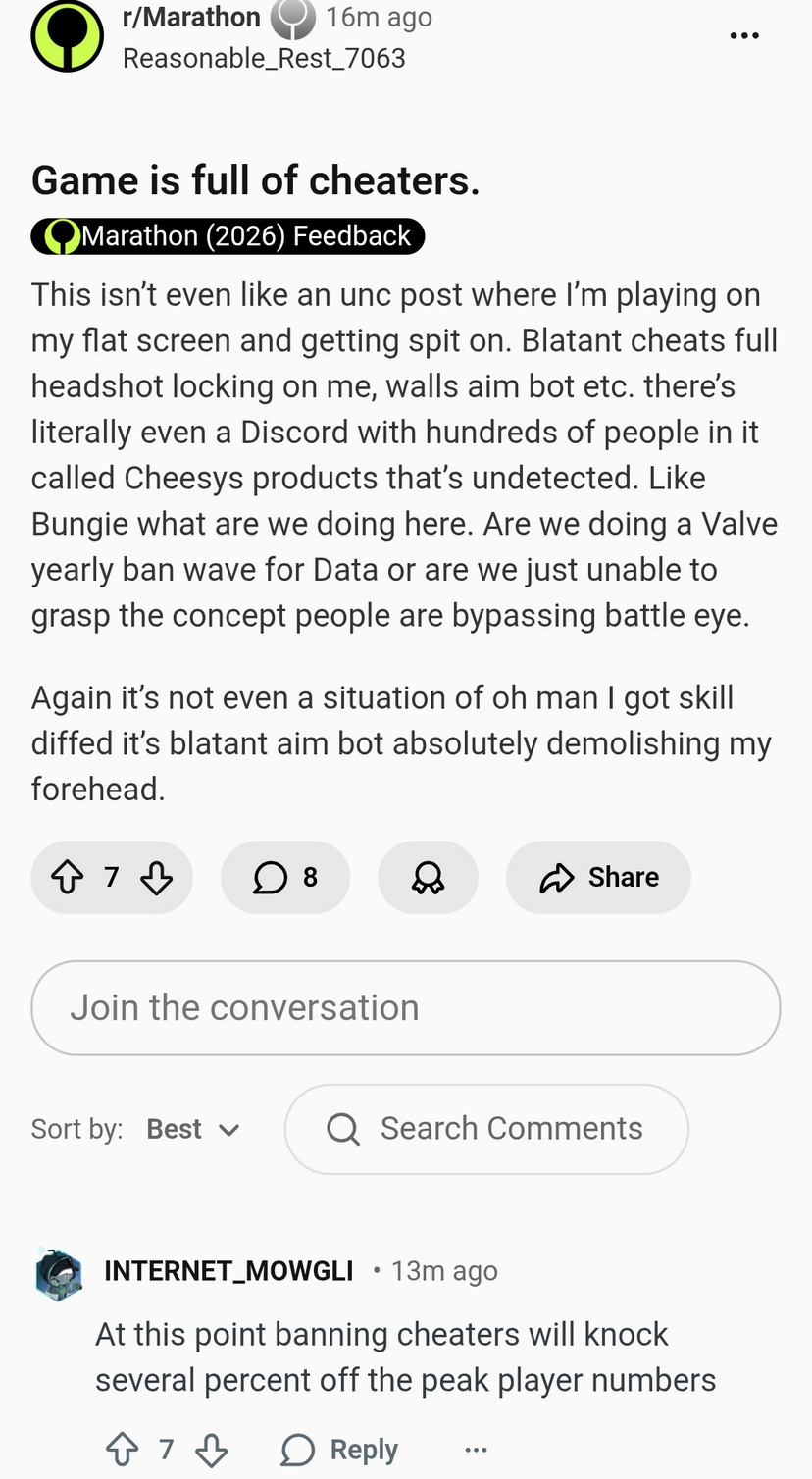Share this post

click(x=598, y=877)
